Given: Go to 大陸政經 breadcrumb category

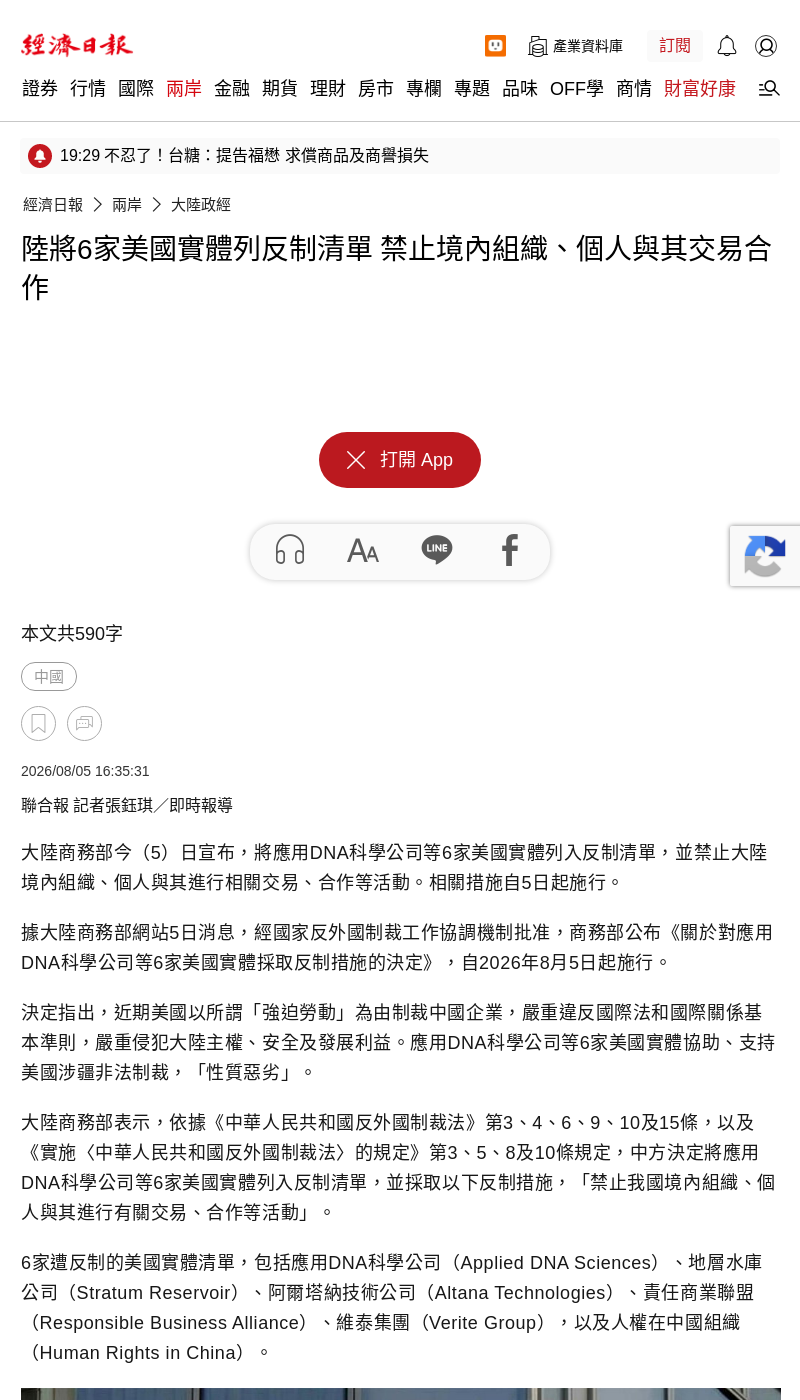Looking at the screenshot, I should click(x=201, y=205).
